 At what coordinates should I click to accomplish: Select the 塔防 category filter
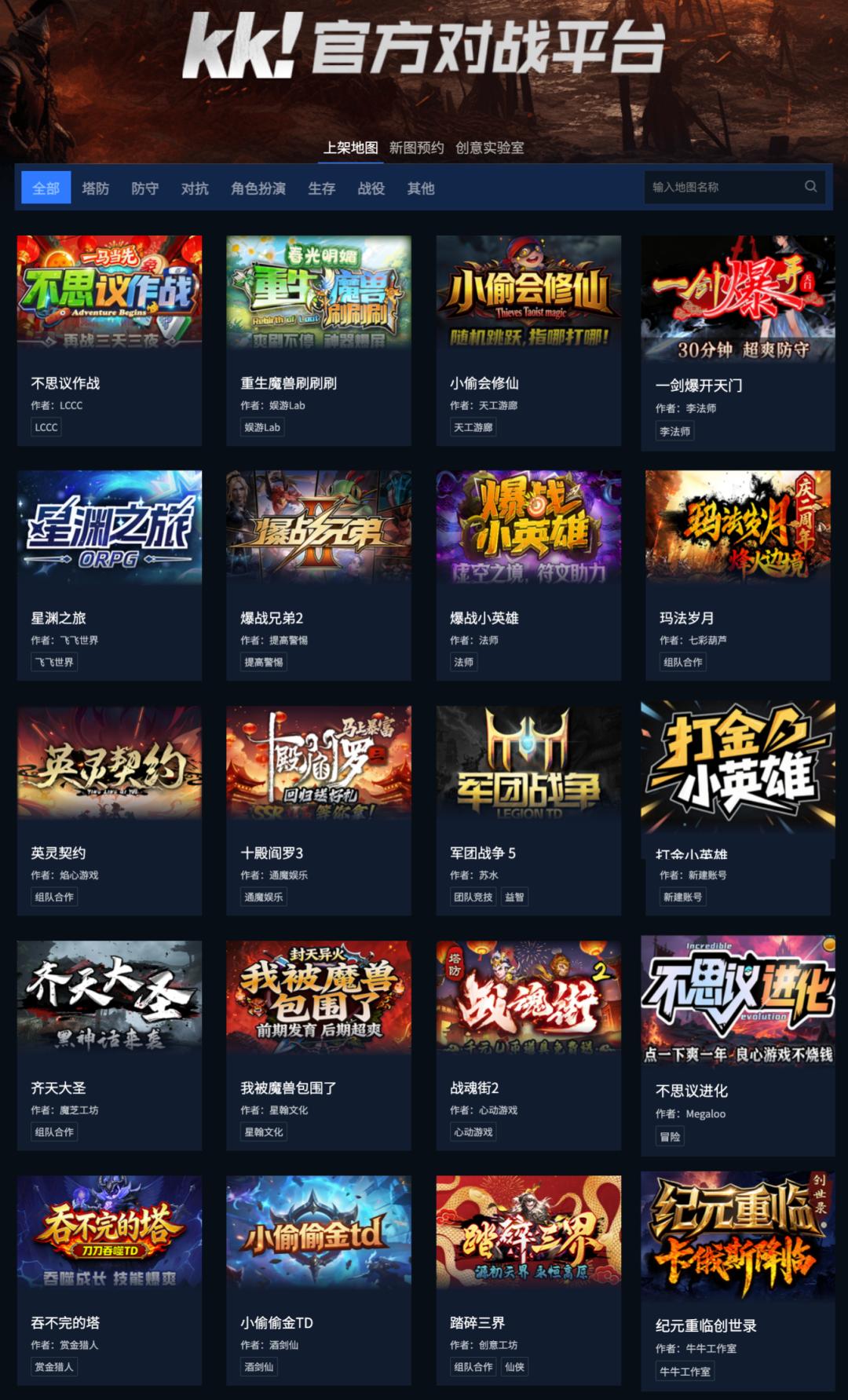[x=95, y=188]
